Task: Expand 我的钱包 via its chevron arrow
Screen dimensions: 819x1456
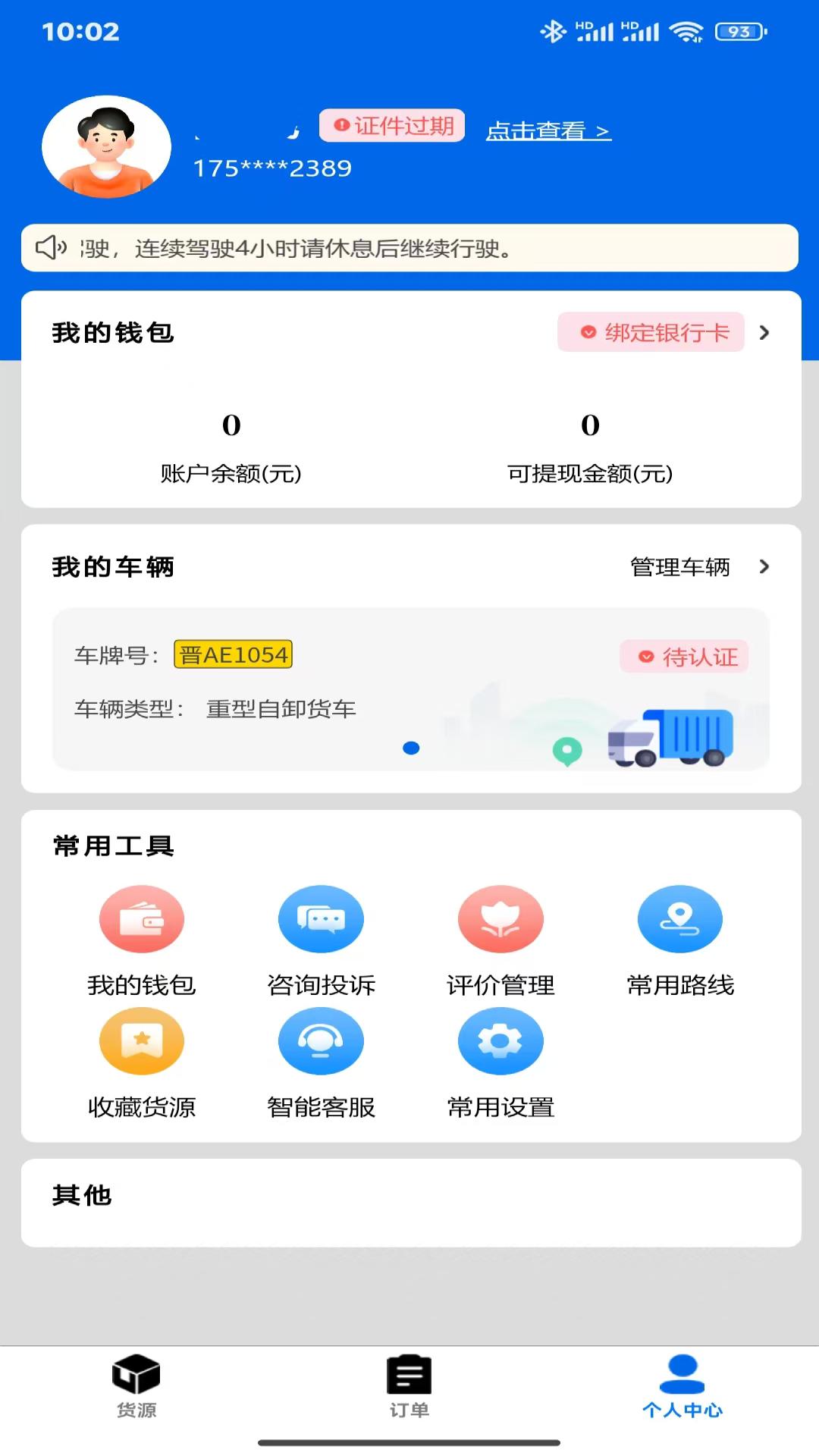Action: (x=765, y=332)
